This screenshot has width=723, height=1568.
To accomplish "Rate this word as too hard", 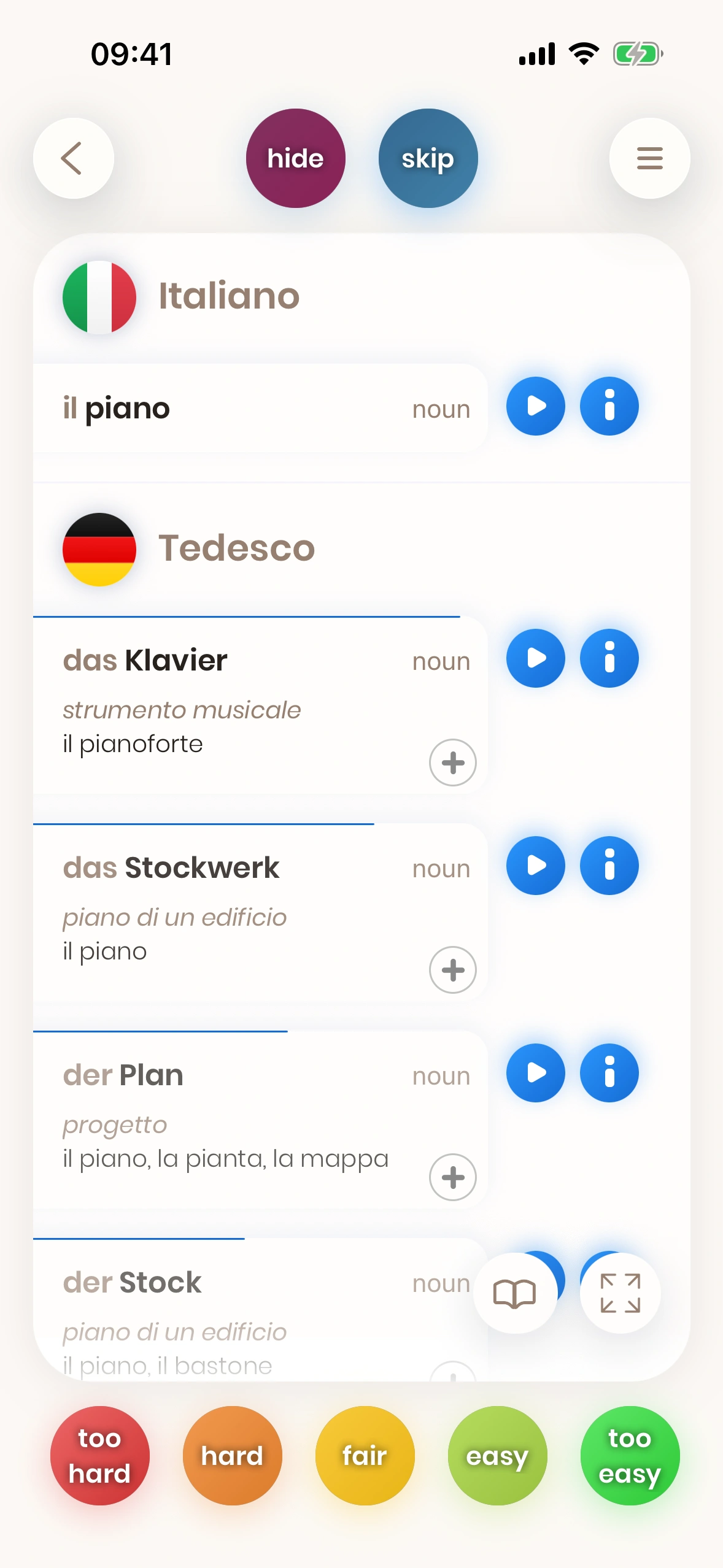I will pos(99,1456).
